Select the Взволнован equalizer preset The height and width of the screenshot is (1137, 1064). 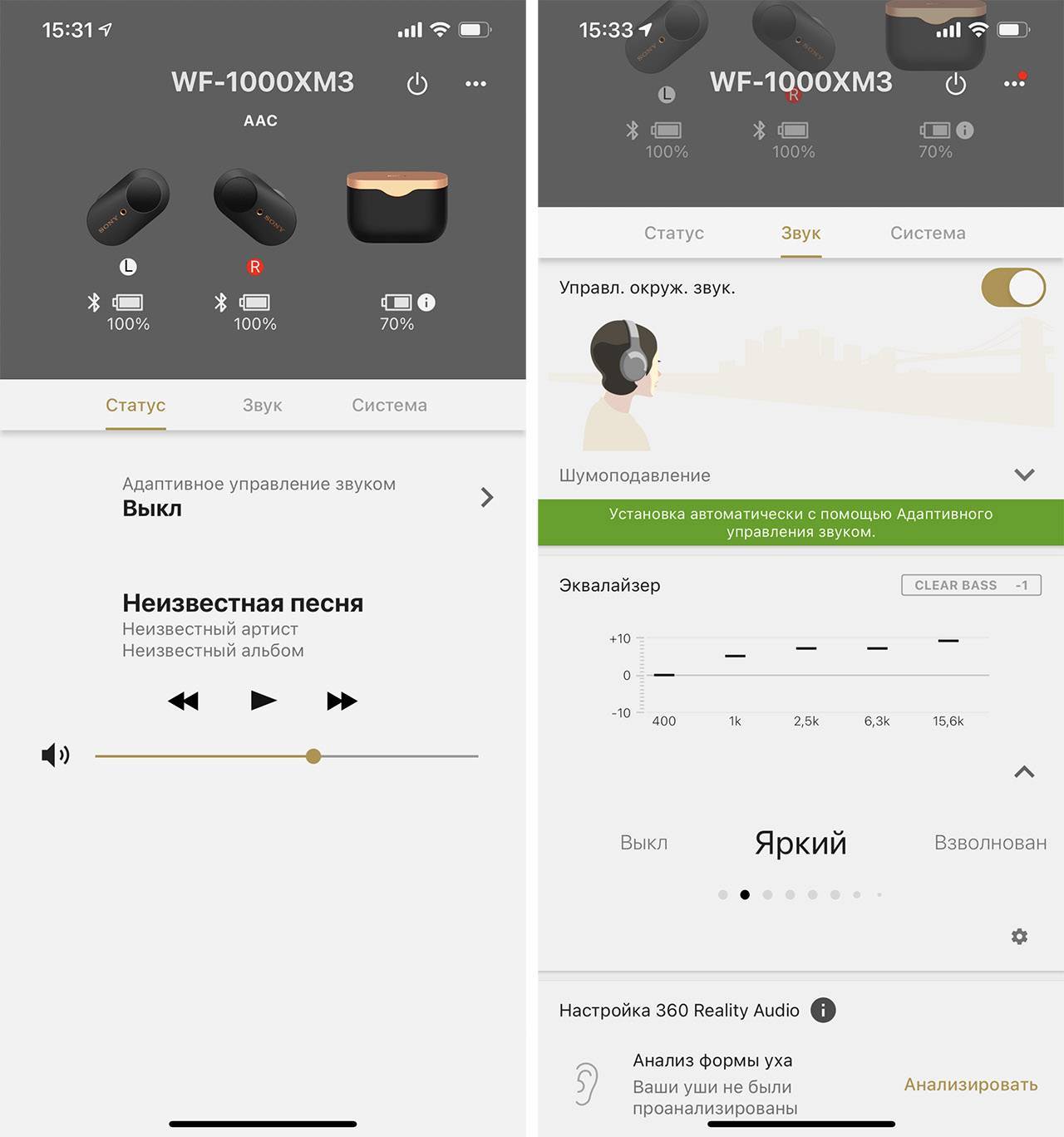989,843
